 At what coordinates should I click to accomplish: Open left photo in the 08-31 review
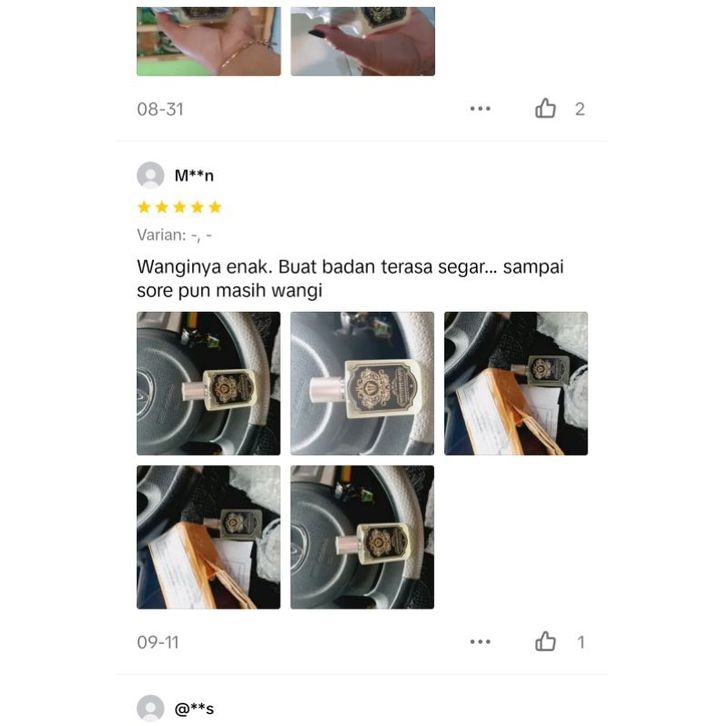click(208, 42)
